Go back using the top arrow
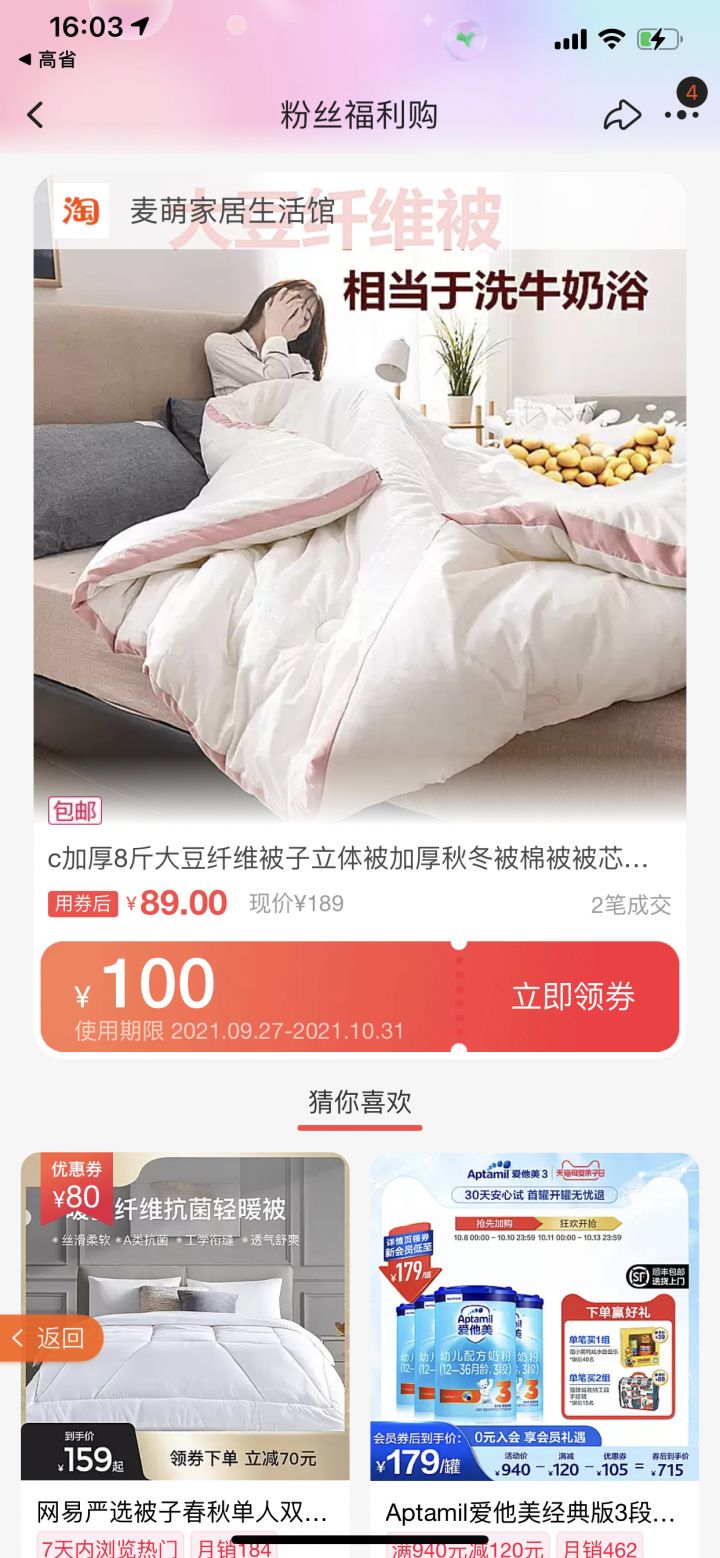The height and width of the screenshot is (1558, 720). (36, 115)
